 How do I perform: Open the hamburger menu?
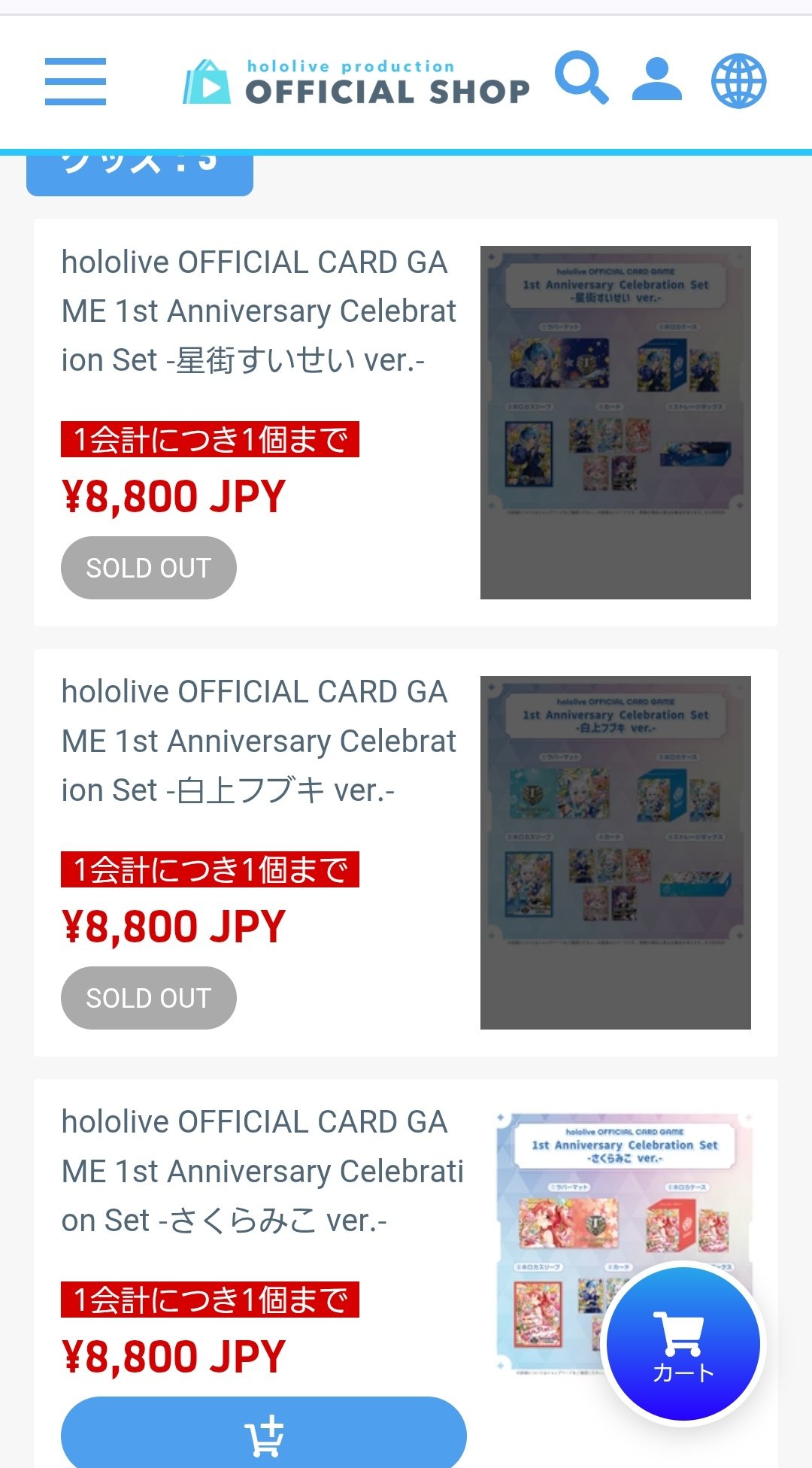pyautogui.click(x=75, y=81)
